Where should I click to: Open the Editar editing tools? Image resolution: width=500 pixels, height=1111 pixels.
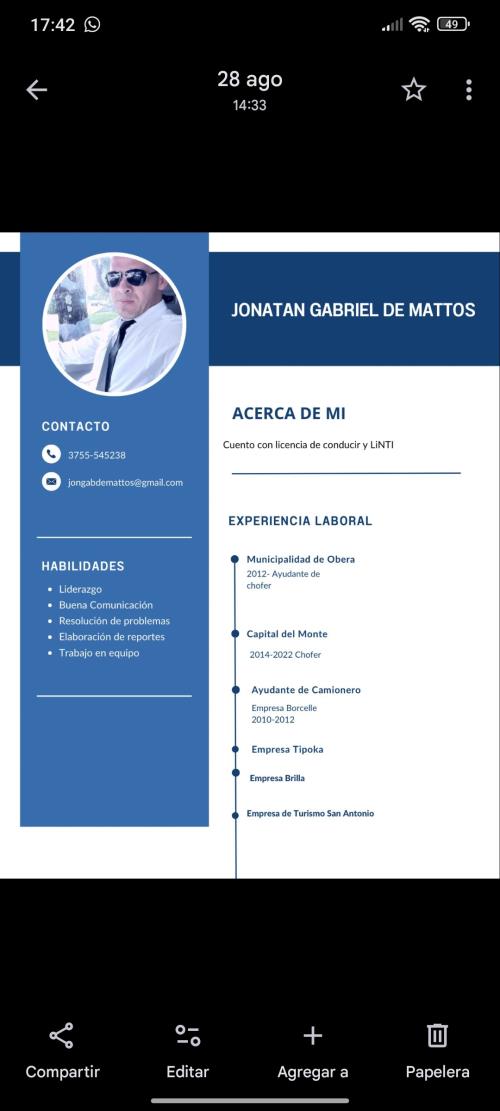[188, 1051]
